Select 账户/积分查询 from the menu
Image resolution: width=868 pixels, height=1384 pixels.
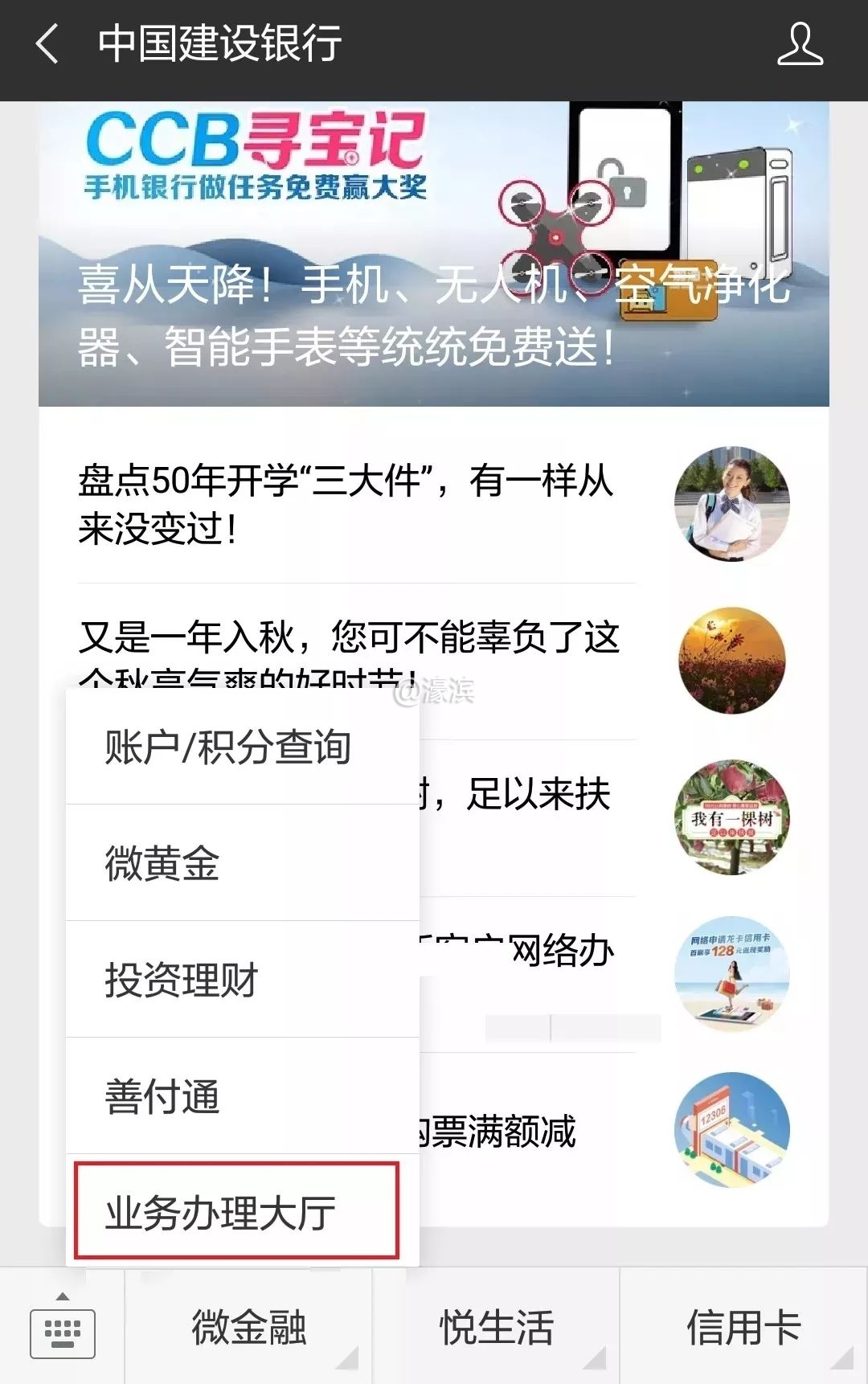229,747
